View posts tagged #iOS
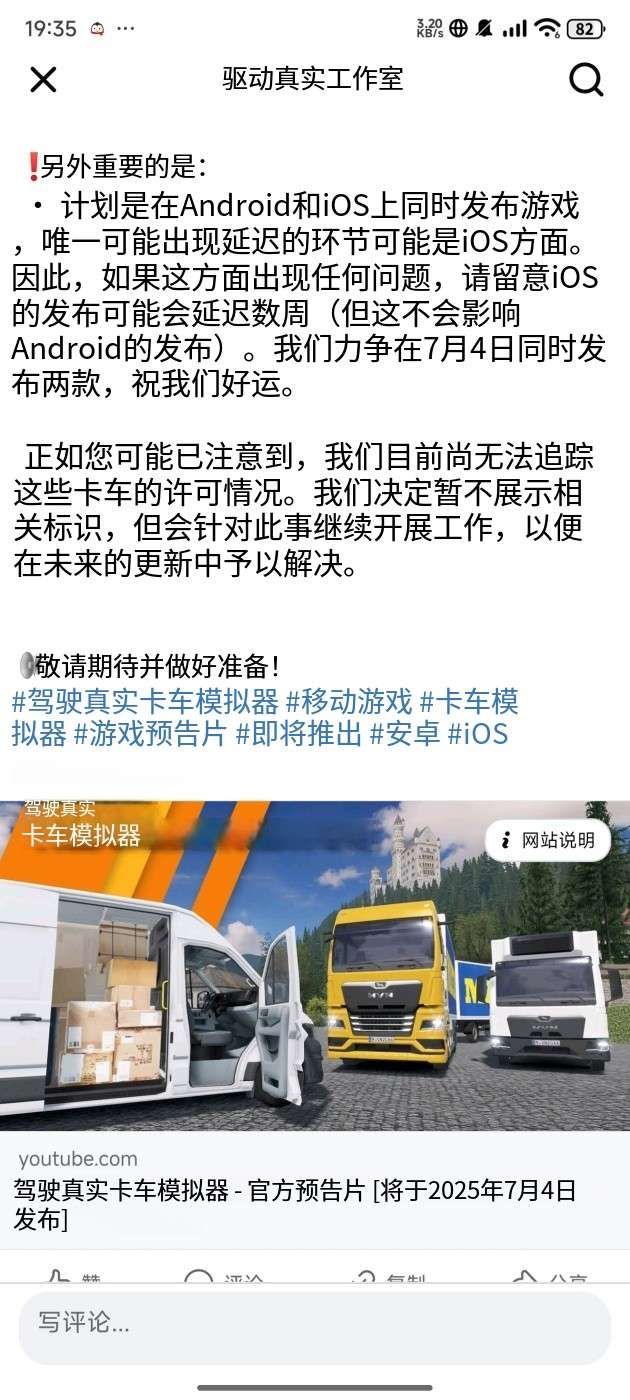 [478, 734]
